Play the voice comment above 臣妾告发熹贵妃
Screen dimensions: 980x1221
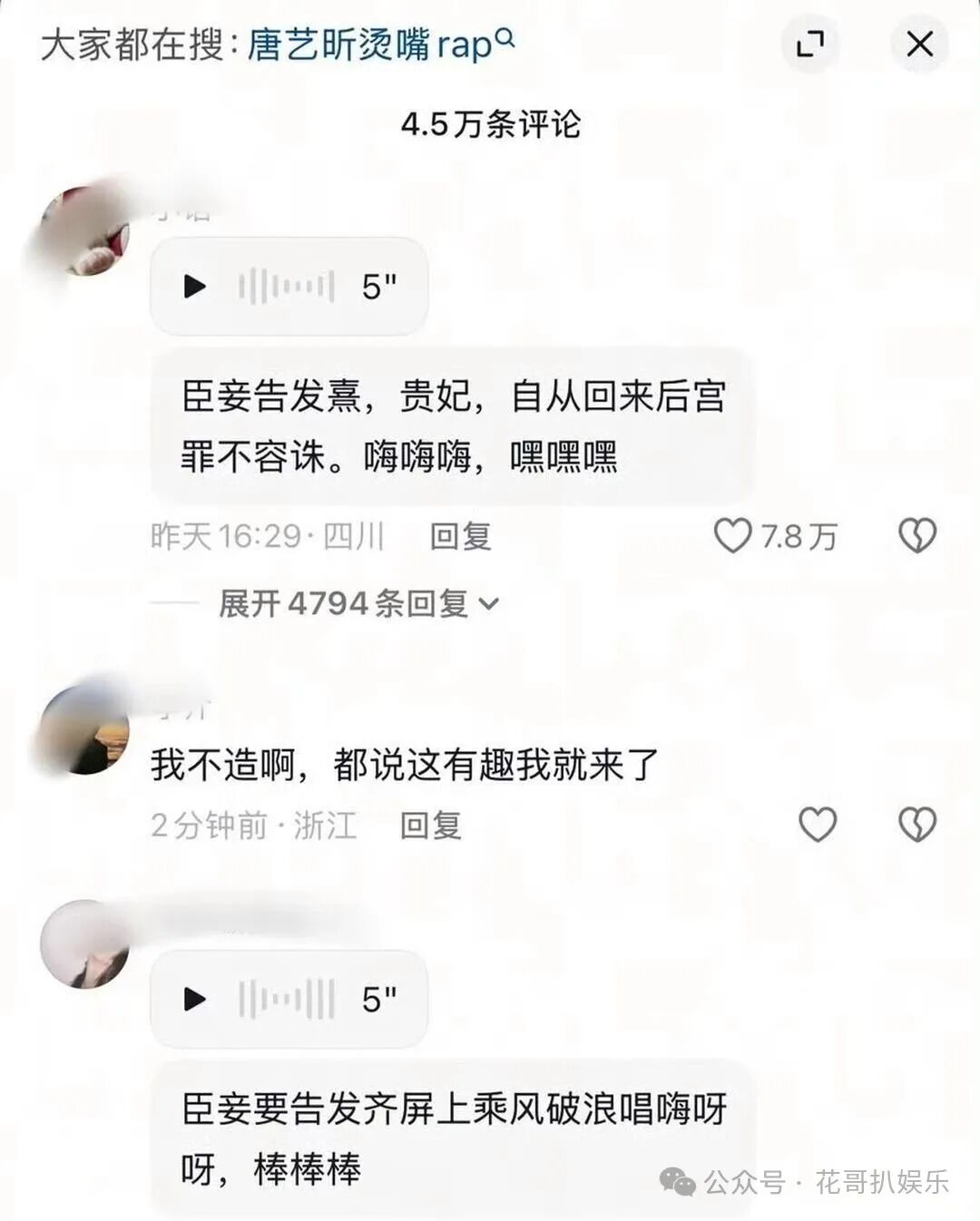point(195,287)
